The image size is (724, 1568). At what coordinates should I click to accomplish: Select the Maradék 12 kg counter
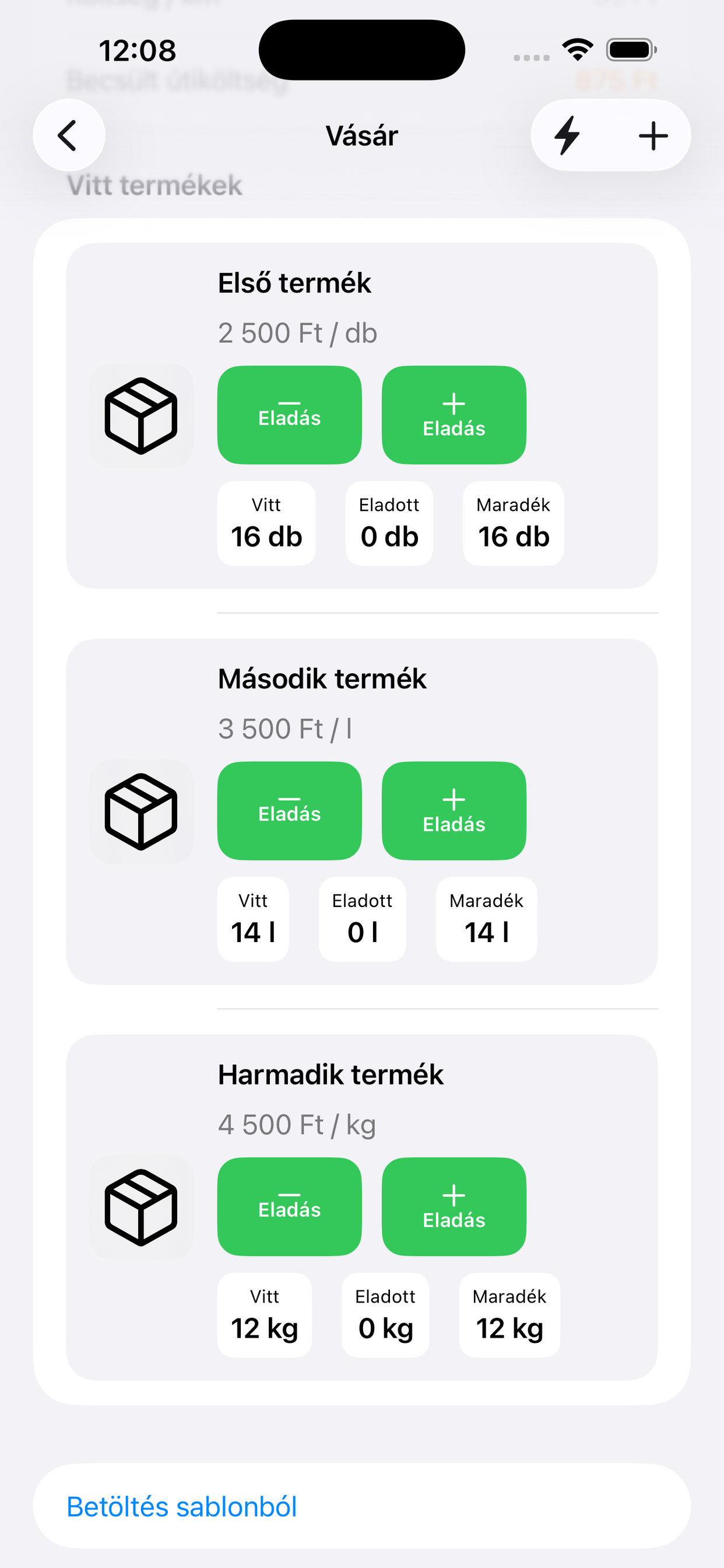click(x=509, y=1315)
